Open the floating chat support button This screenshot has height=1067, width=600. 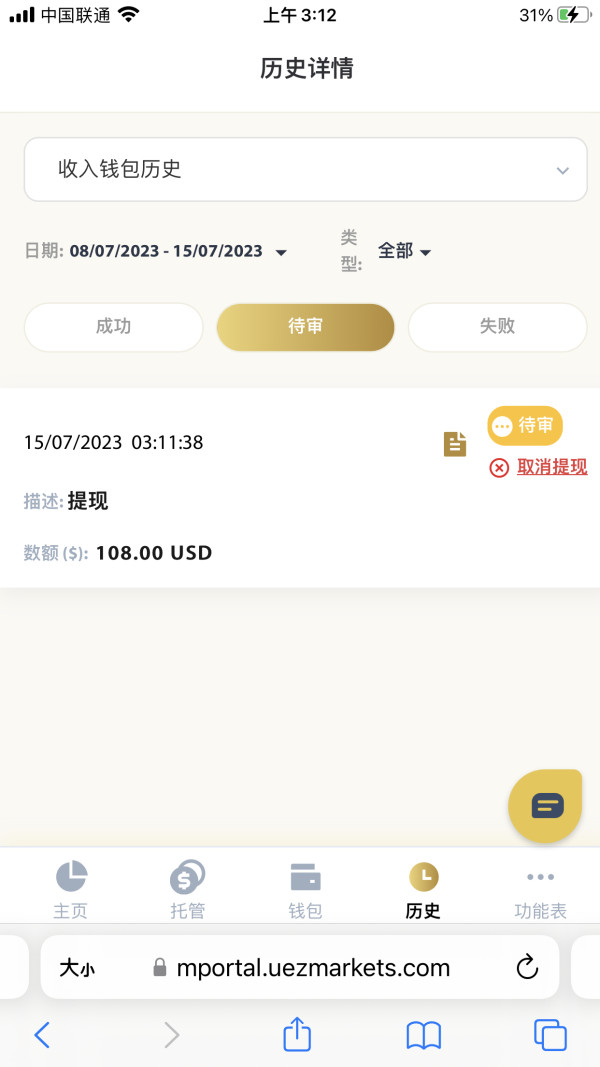(546, 805)
